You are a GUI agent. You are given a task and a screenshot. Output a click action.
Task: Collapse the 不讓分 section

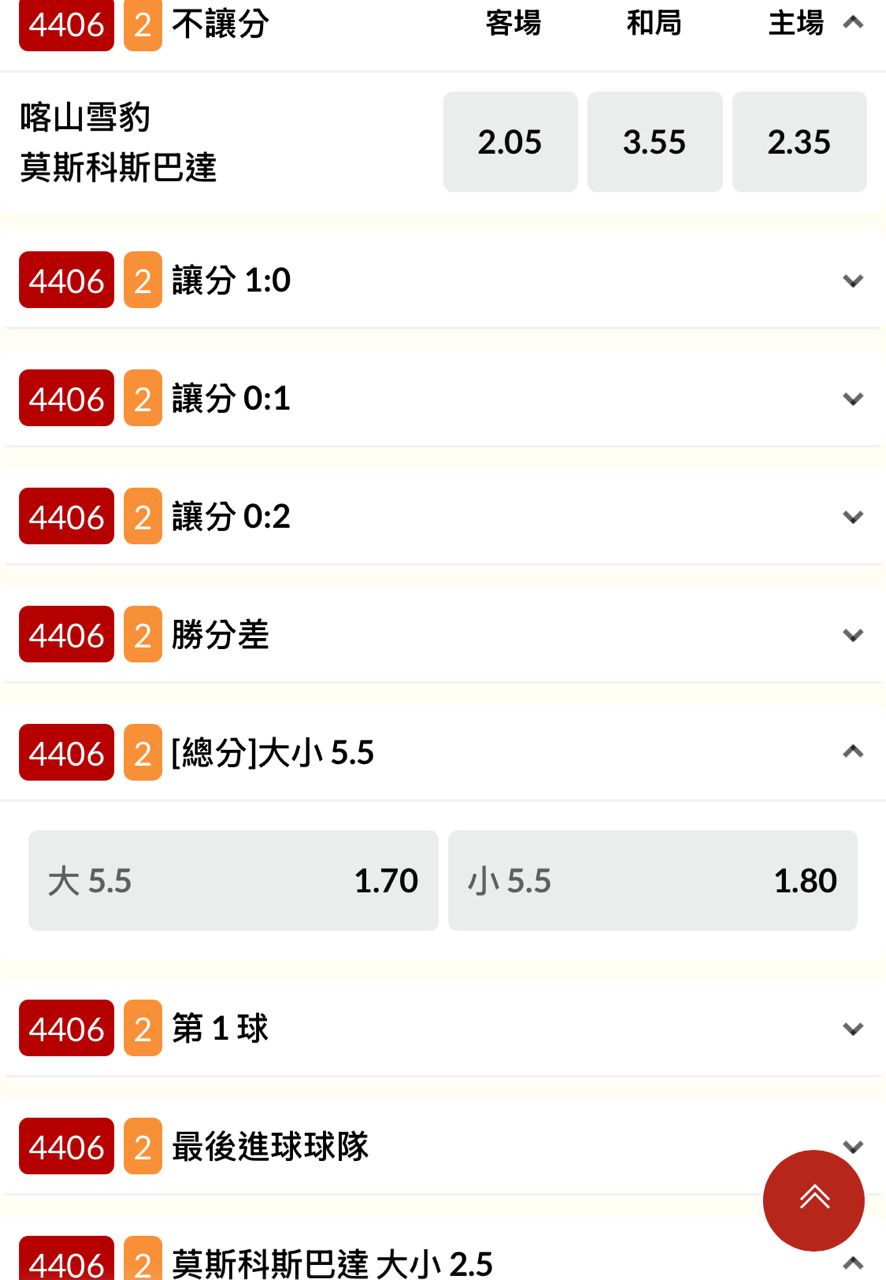852,23
